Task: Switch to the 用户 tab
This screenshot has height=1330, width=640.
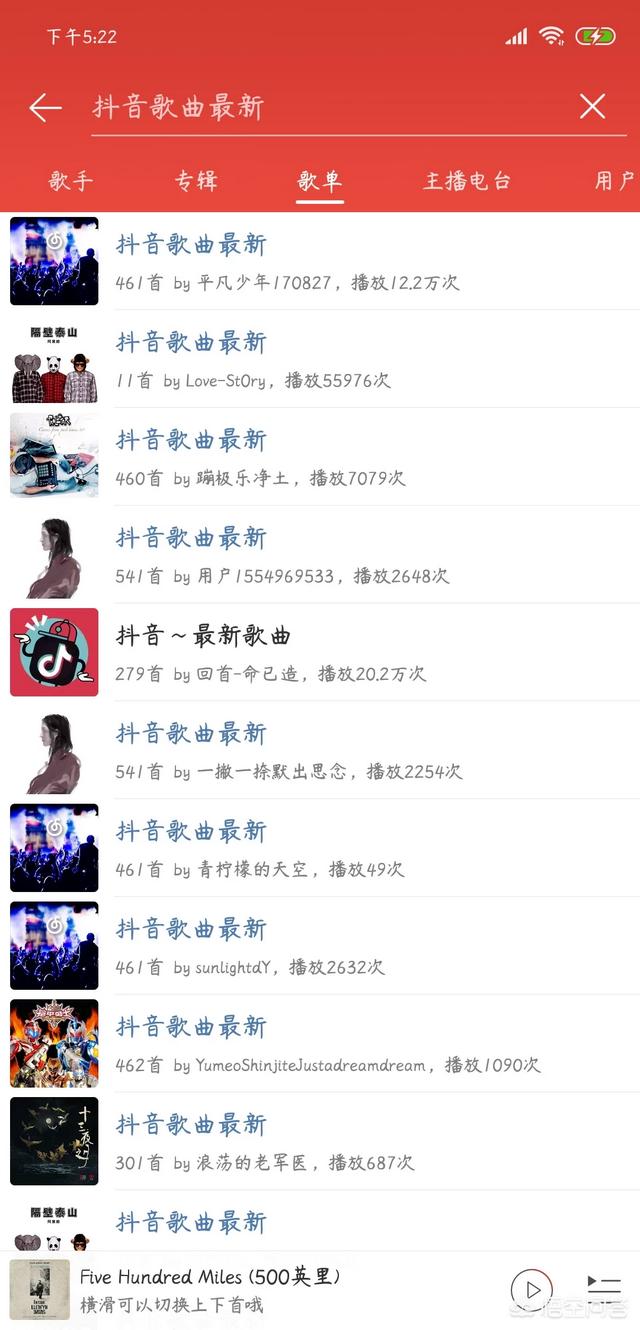Action: click(x=615, y=181)
